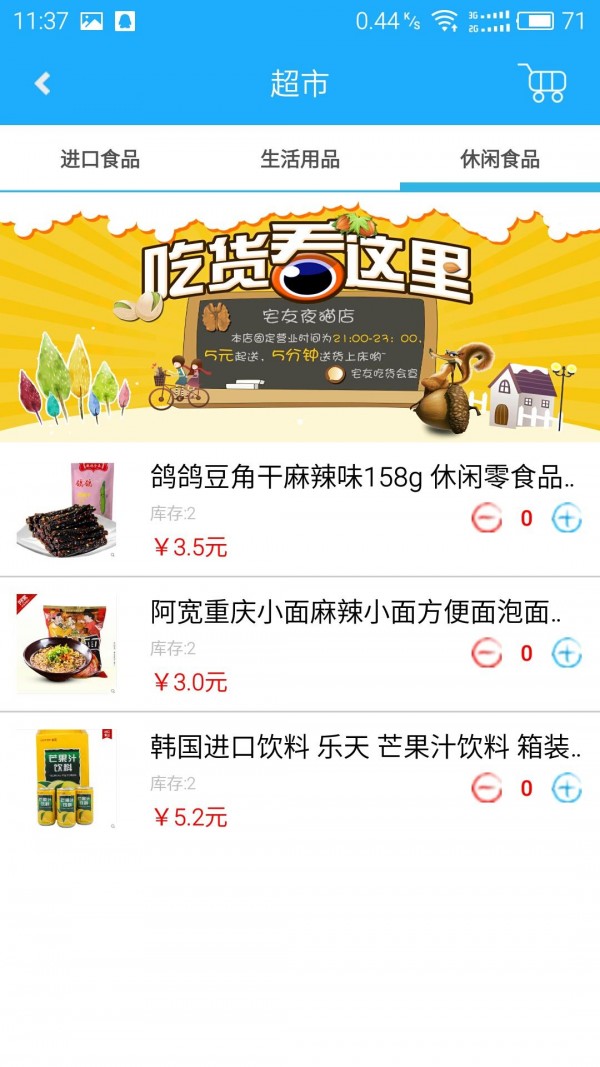The width and height of the screenshot is (600, 1067).
Task: Tap minus for 乐天芒果汁饮料
Action: (x=486, y=788)
